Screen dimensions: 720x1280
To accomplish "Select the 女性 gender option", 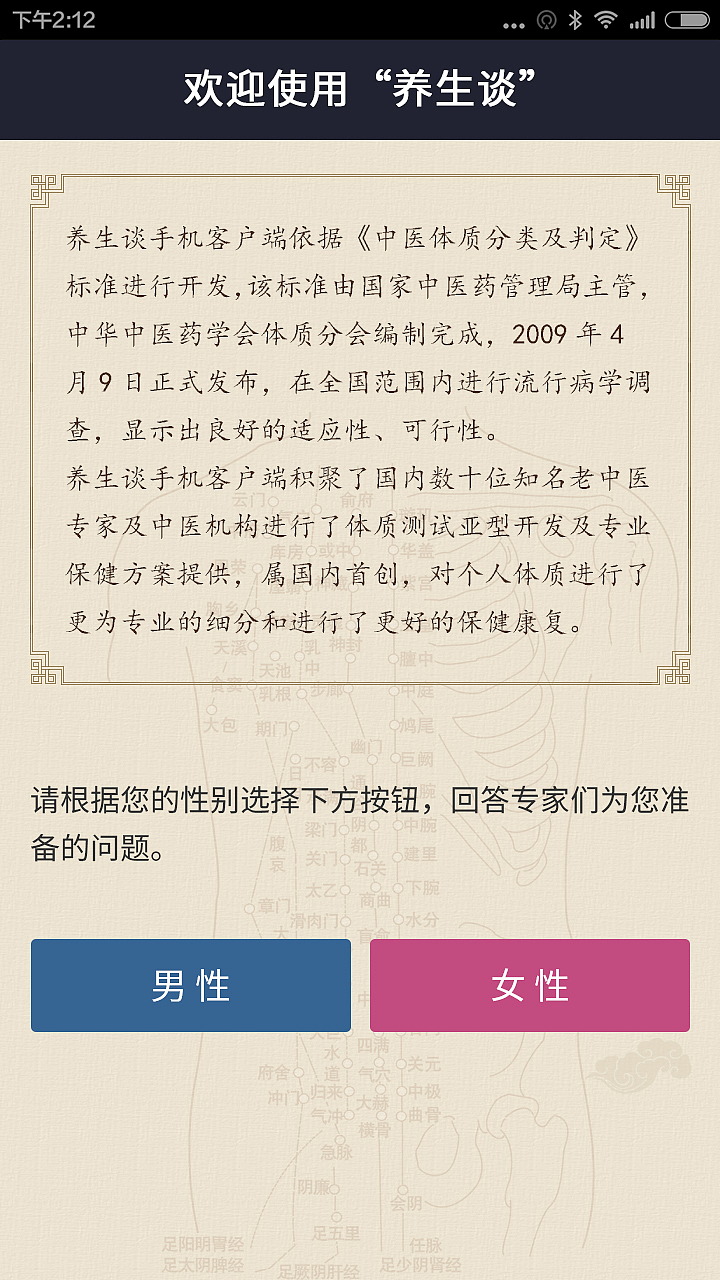I will (x=529, y=985).
